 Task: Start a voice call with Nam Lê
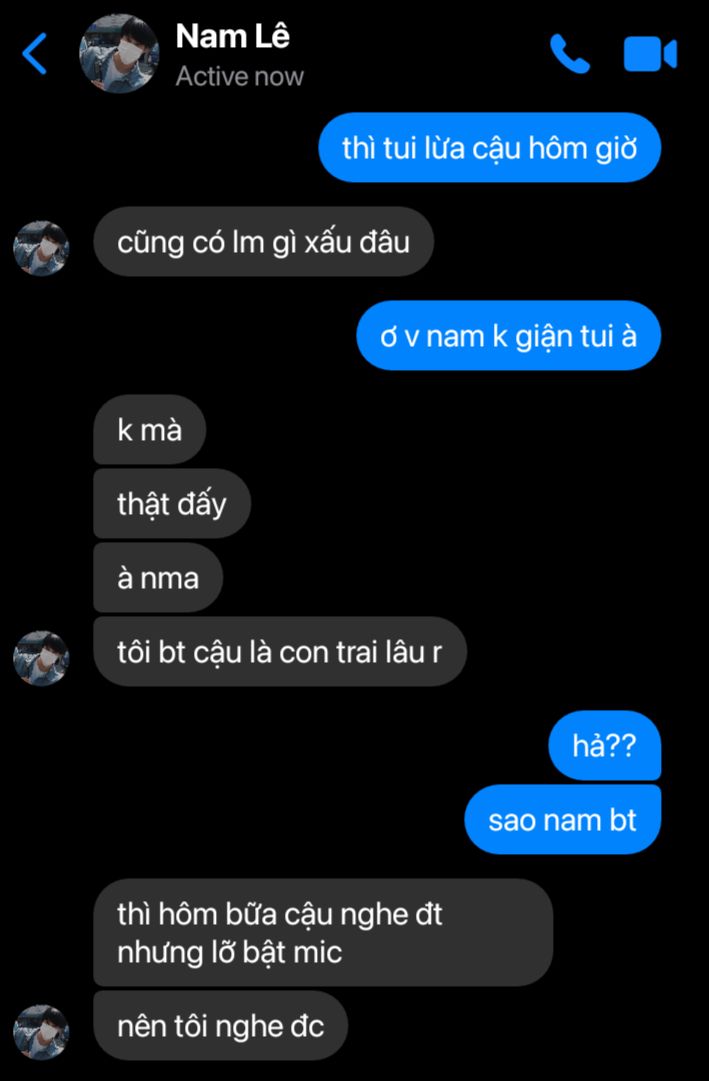pos(569,54)
